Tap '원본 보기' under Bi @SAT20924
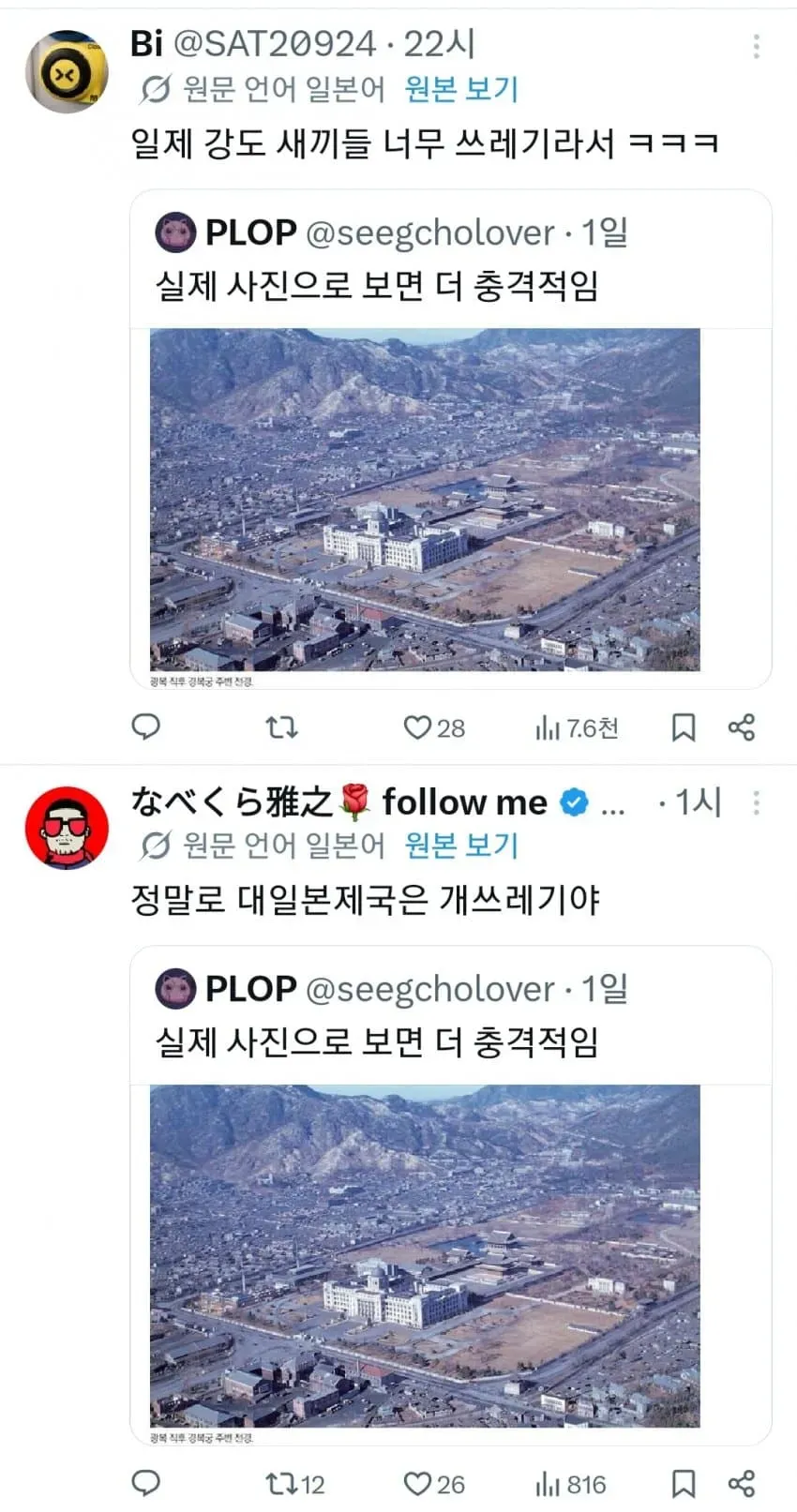This screenshot has height=1512, width=797. 461,89
